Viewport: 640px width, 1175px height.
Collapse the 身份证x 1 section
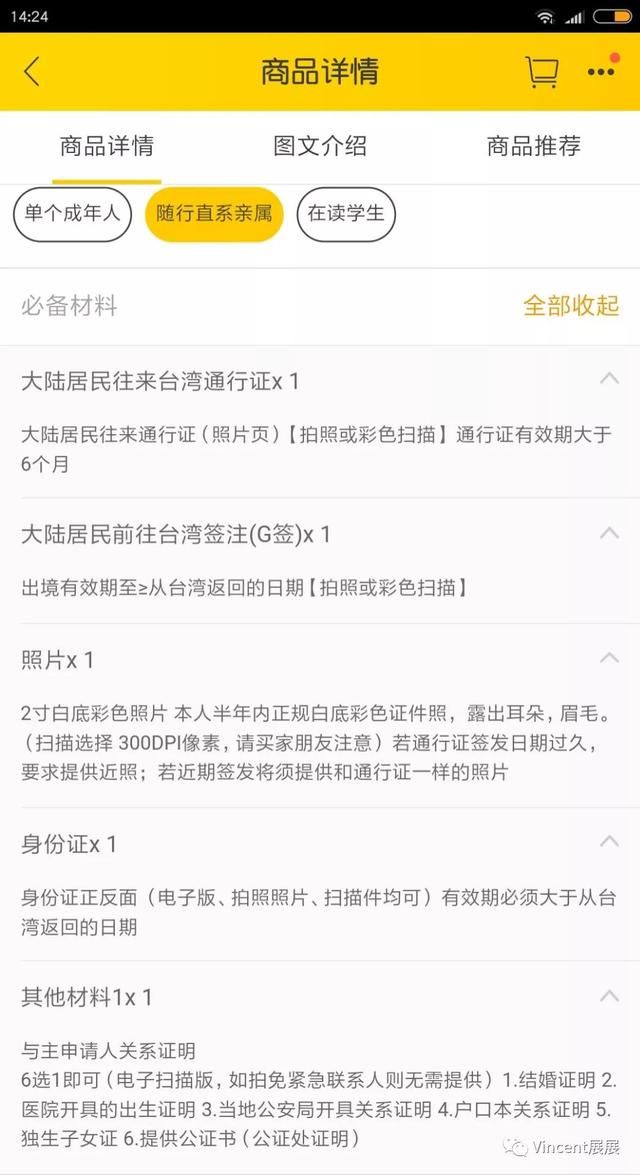tap(608, 844)
